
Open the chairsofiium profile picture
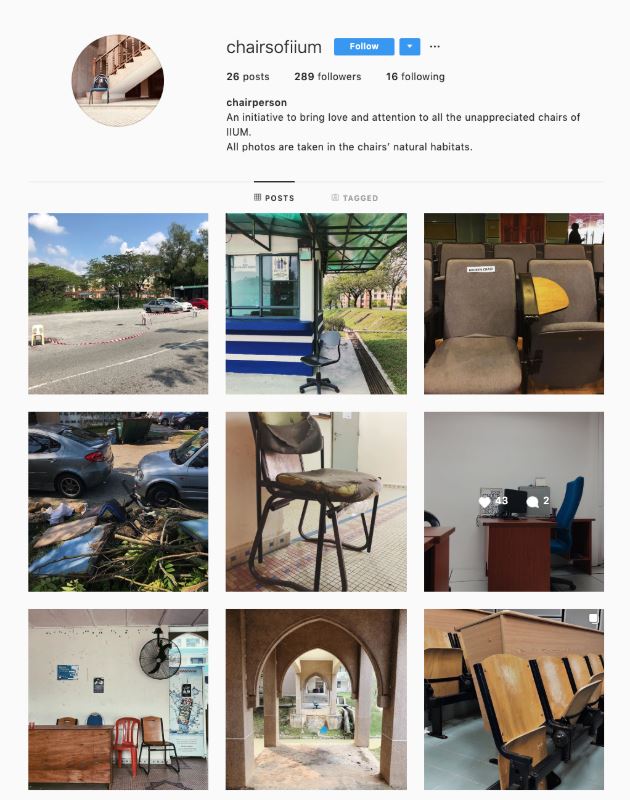pos(117,80)
